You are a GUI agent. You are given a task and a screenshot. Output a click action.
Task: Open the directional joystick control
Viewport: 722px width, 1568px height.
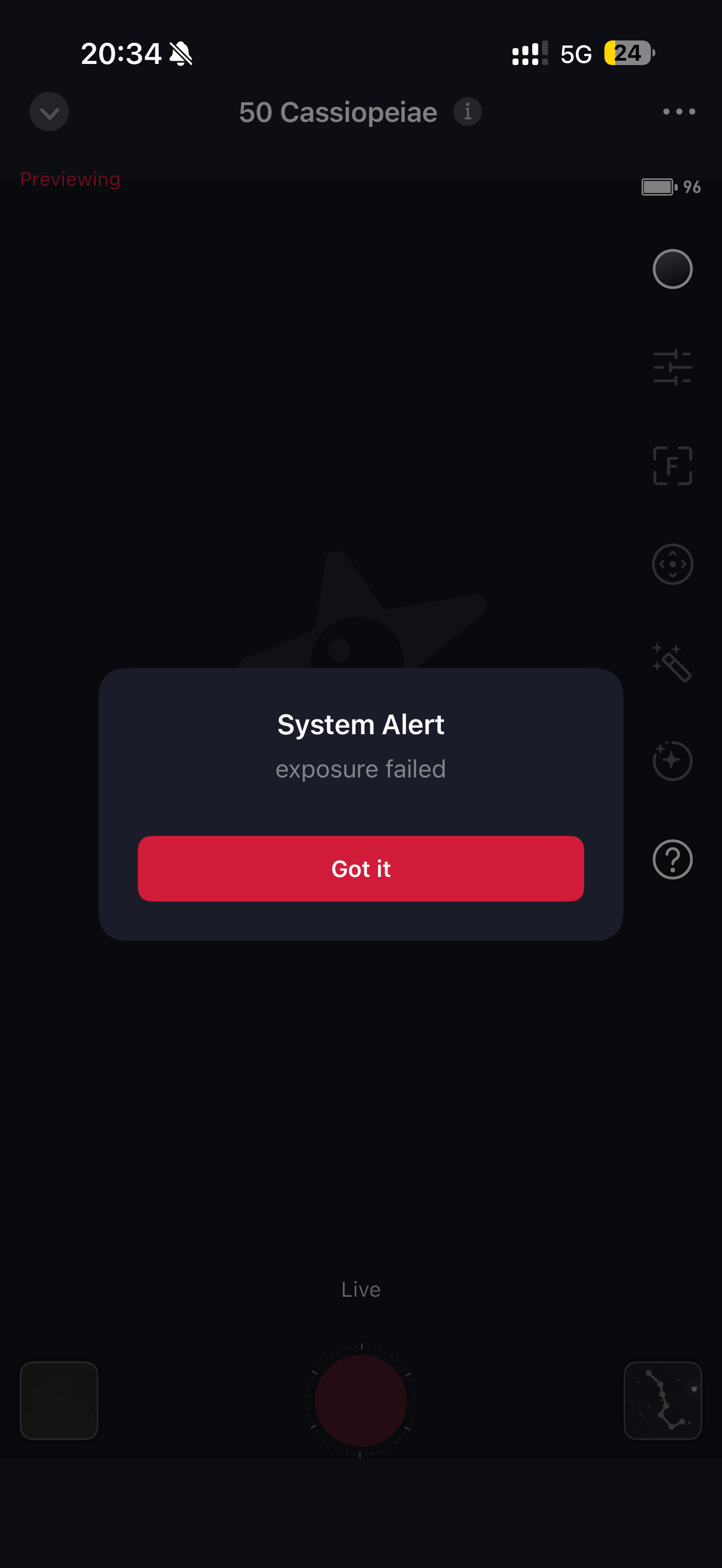[x=672, y=564]
